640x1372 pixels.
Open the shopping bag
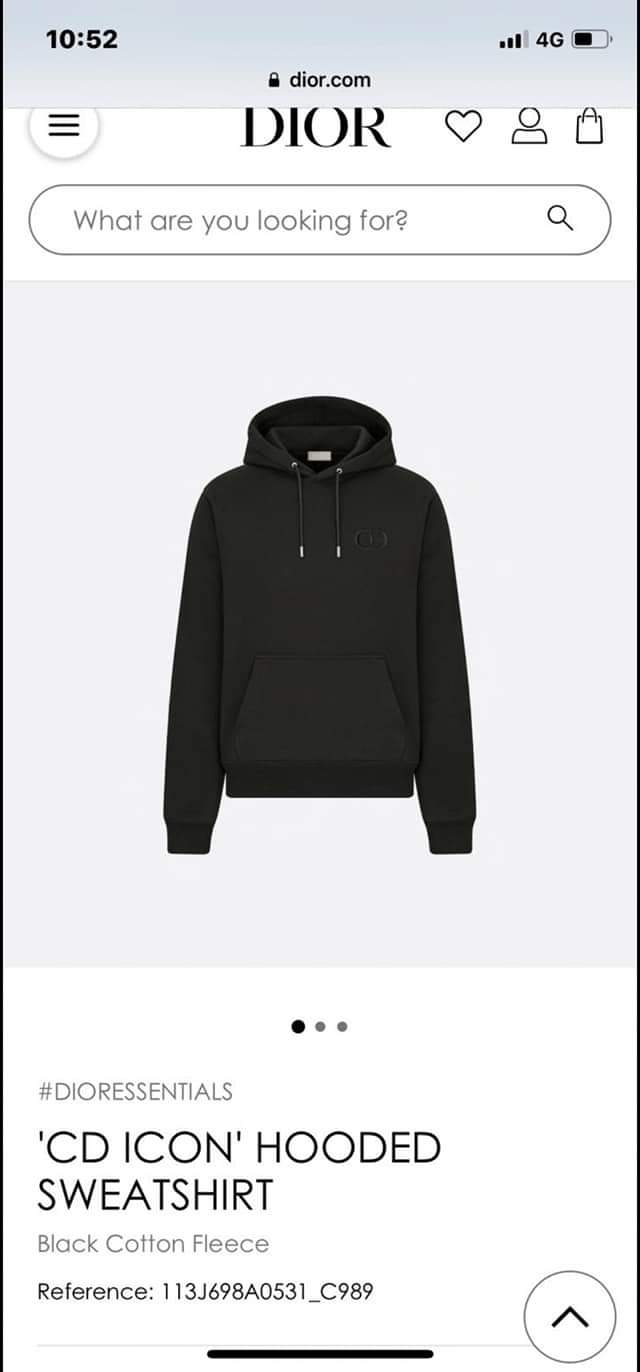591,127
